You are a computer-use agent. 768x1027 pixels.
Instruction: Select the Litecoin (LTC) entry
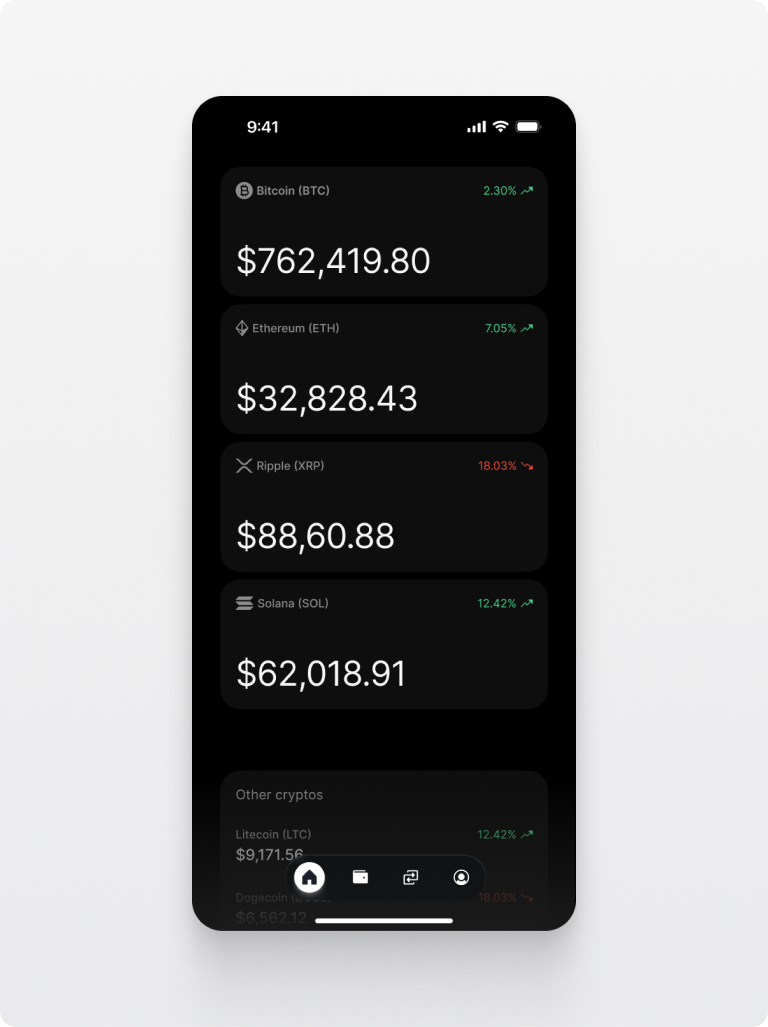272,834
